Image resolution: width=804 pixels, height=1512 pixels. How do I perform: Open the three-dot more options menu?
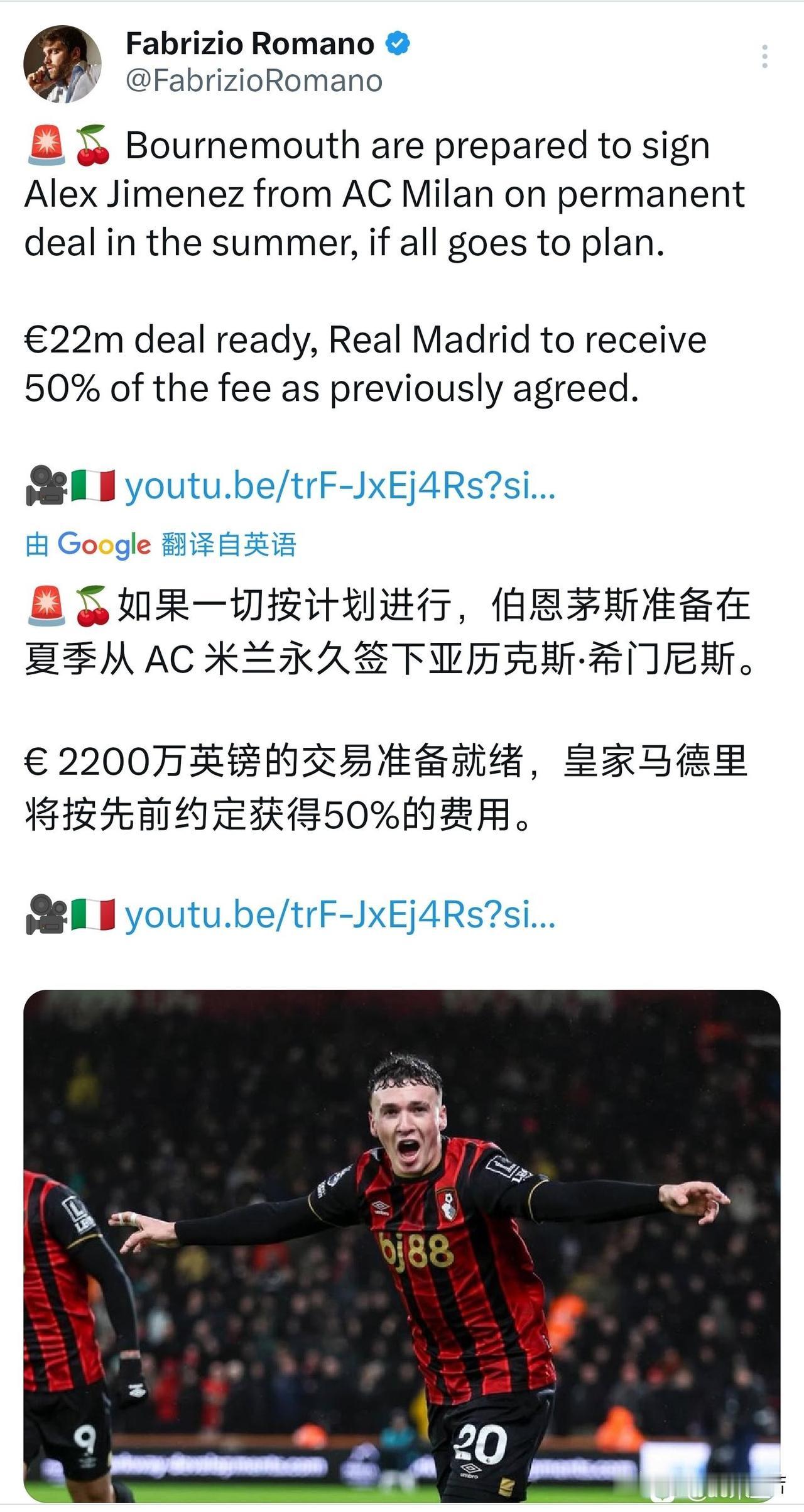point(765,57)
